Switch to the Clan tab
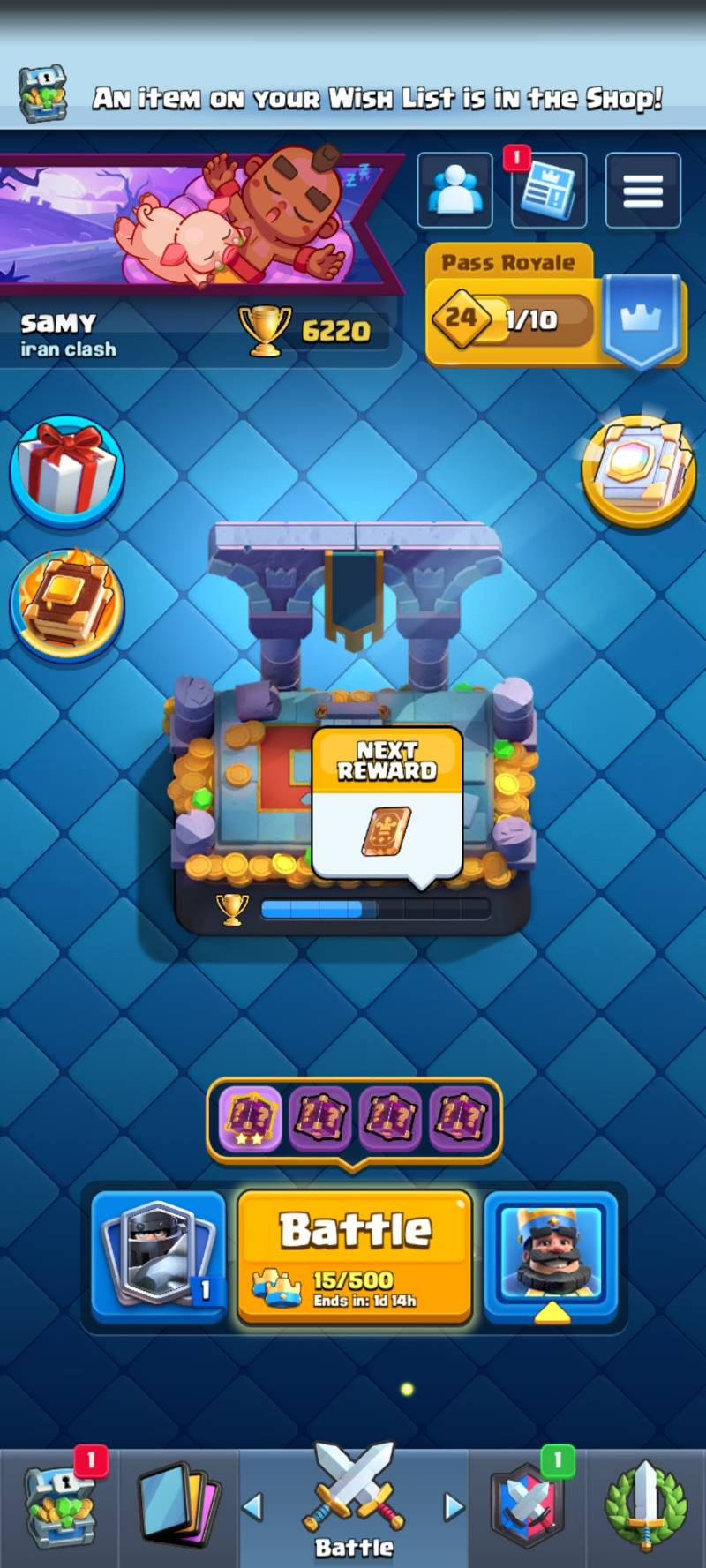 pos(526,1507)
